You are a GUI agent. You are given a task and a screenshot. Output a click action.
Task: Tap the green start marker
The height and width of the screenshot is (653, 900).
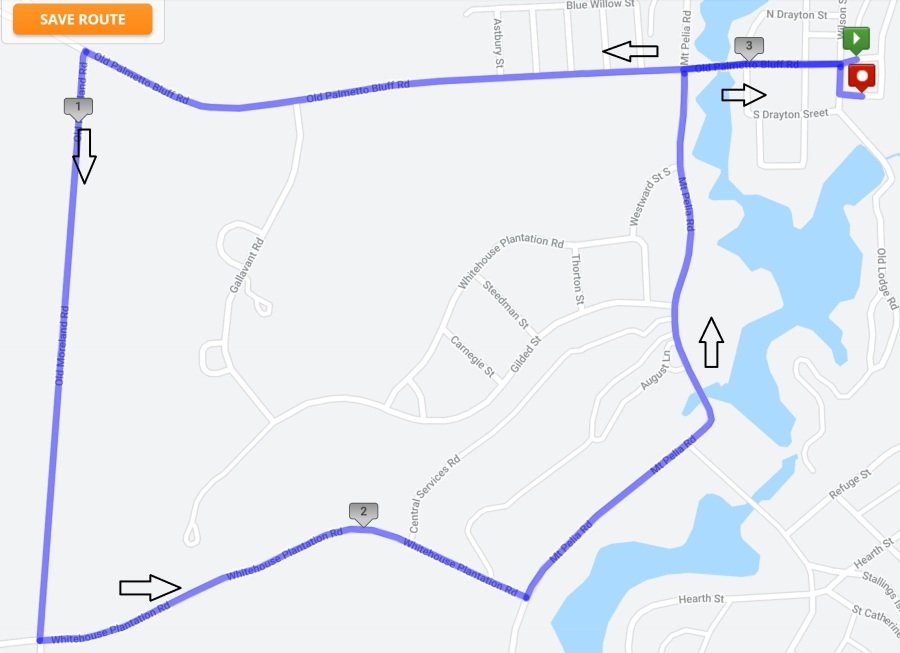[x=855, y=39]
